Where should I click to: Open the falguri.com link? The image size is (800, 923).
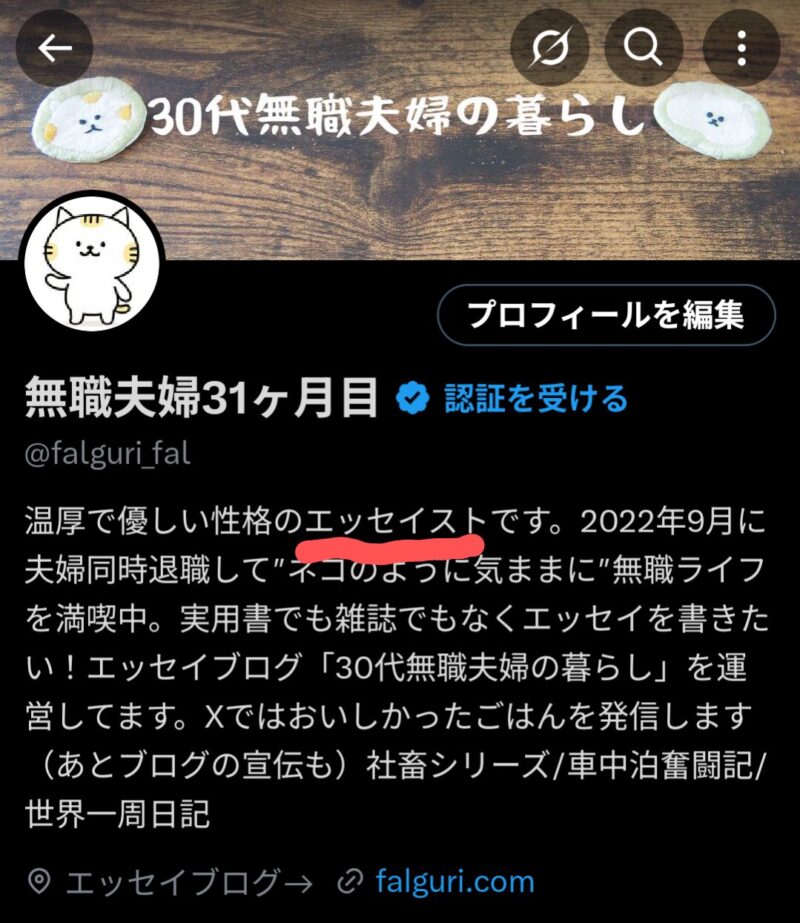(454, 882)
